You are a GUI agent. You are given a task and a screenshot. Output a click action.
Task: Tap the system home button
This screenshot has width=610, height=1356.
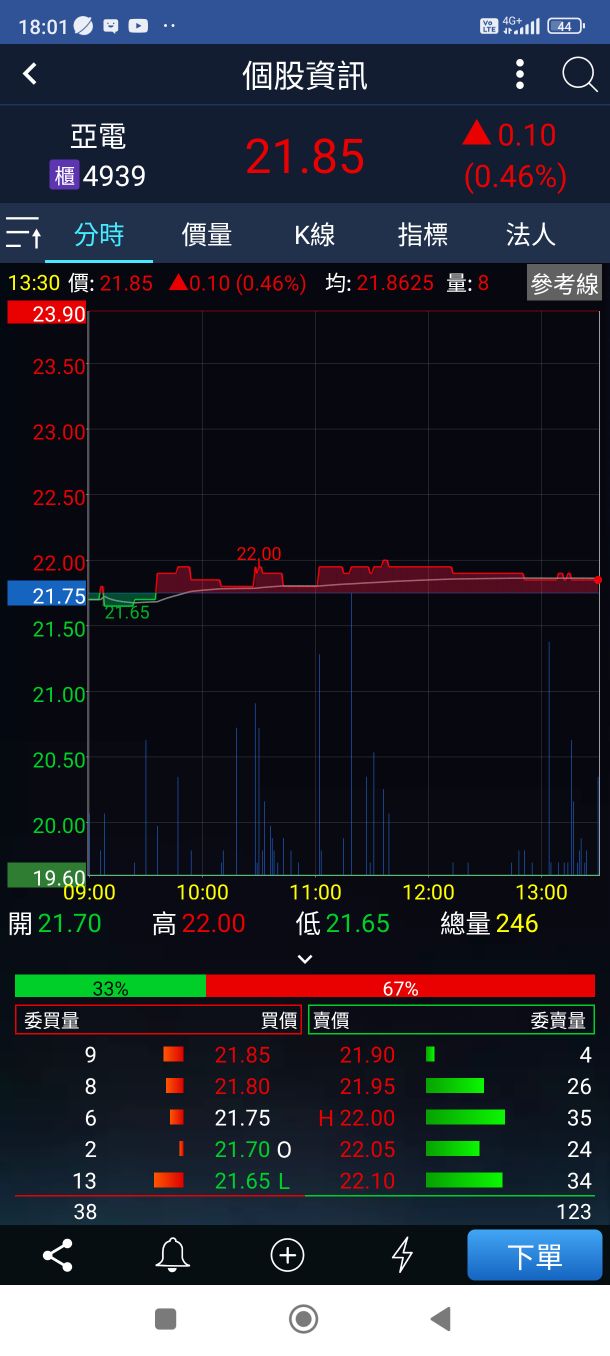click(x=303, y=1319)
